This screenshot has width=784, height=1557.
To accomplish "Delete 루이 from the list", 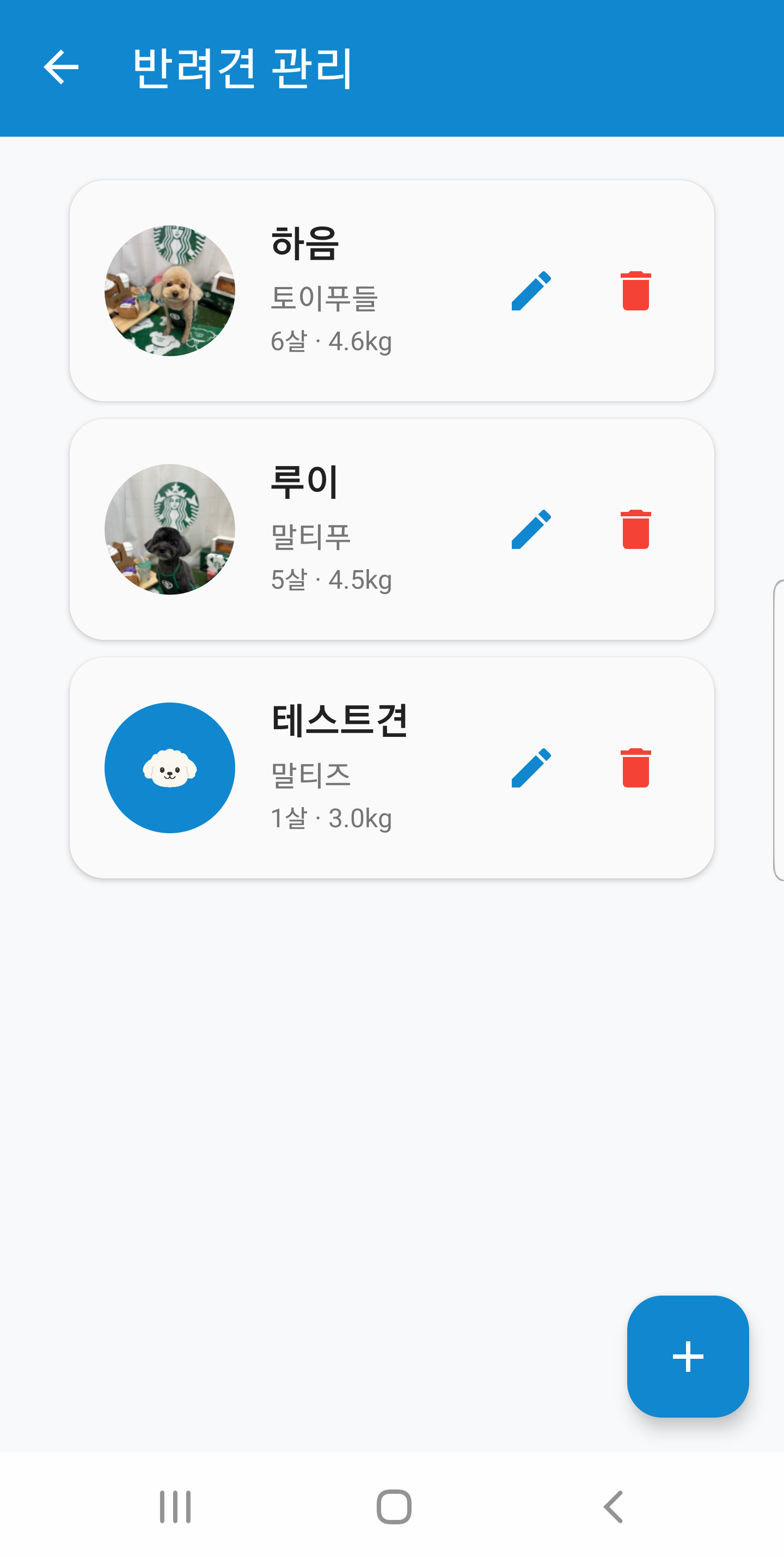I will pyautogui.click(x=635, y=529).
